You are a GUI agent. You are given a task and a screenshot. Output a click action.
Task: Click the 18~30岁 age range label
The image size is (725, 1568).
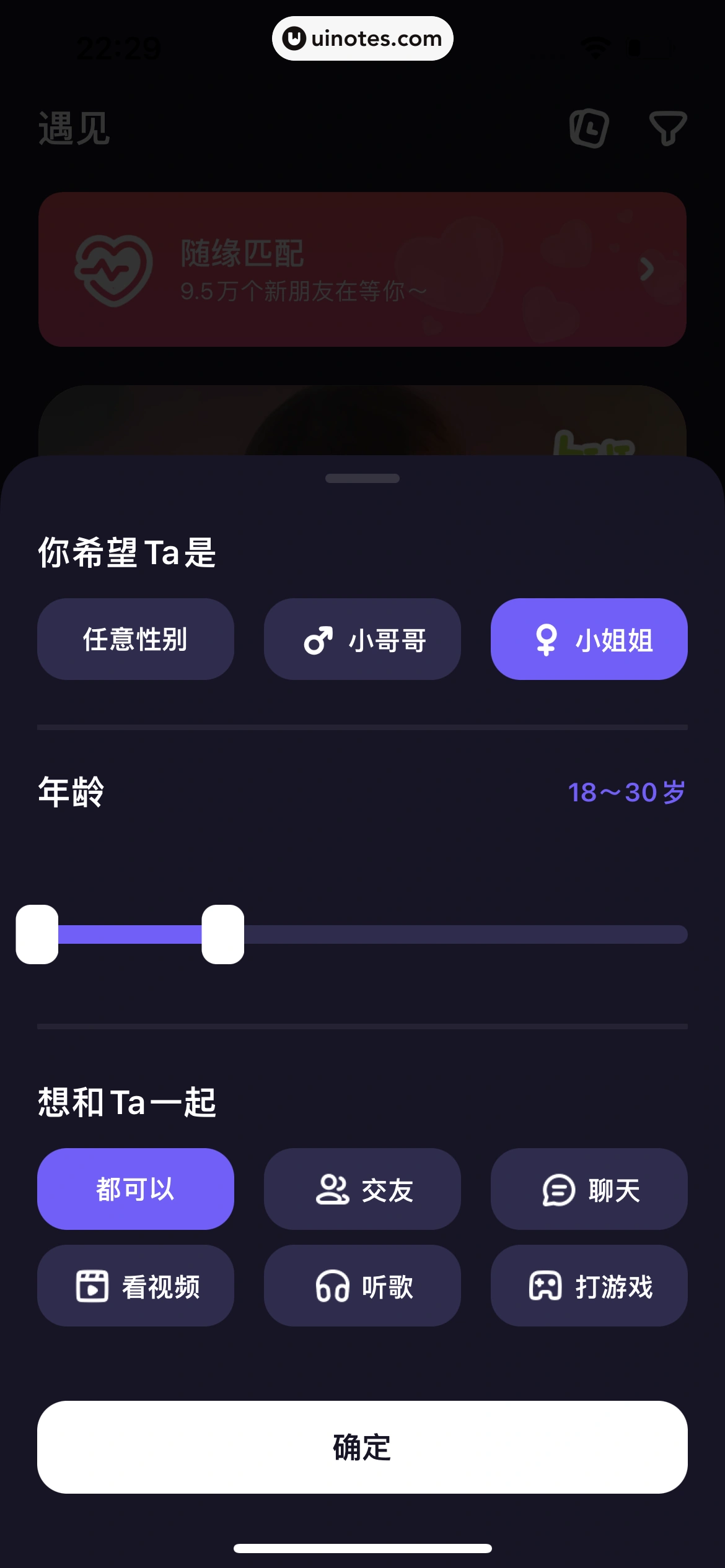click(625, 792)
